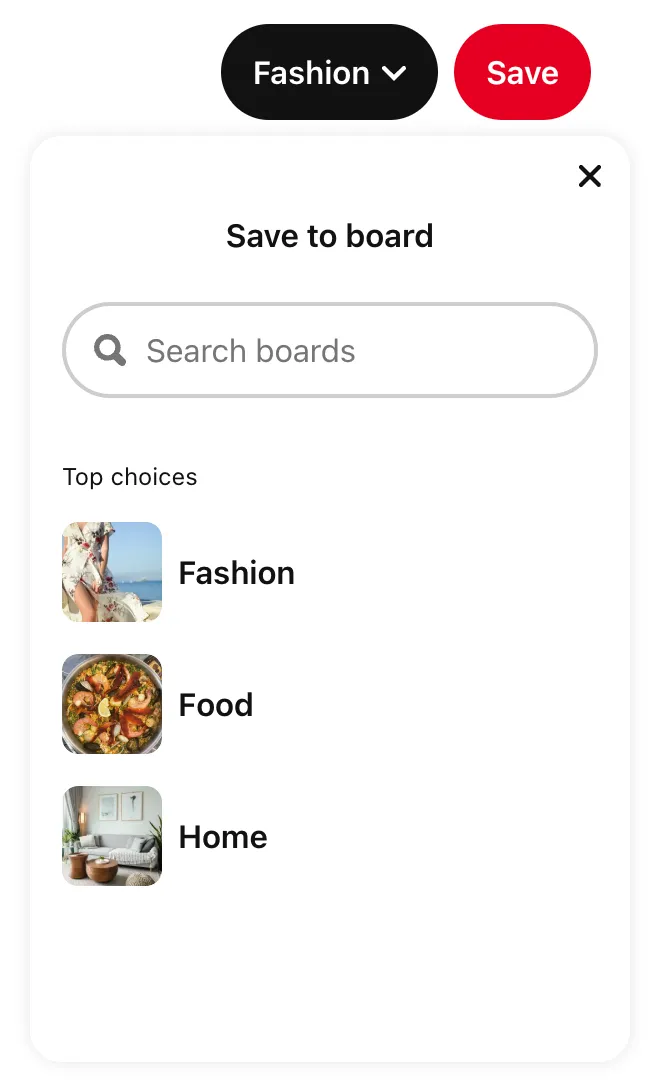Select the Fashion board
Viewport: 654px width, 1088px height.
pos(236,573)
